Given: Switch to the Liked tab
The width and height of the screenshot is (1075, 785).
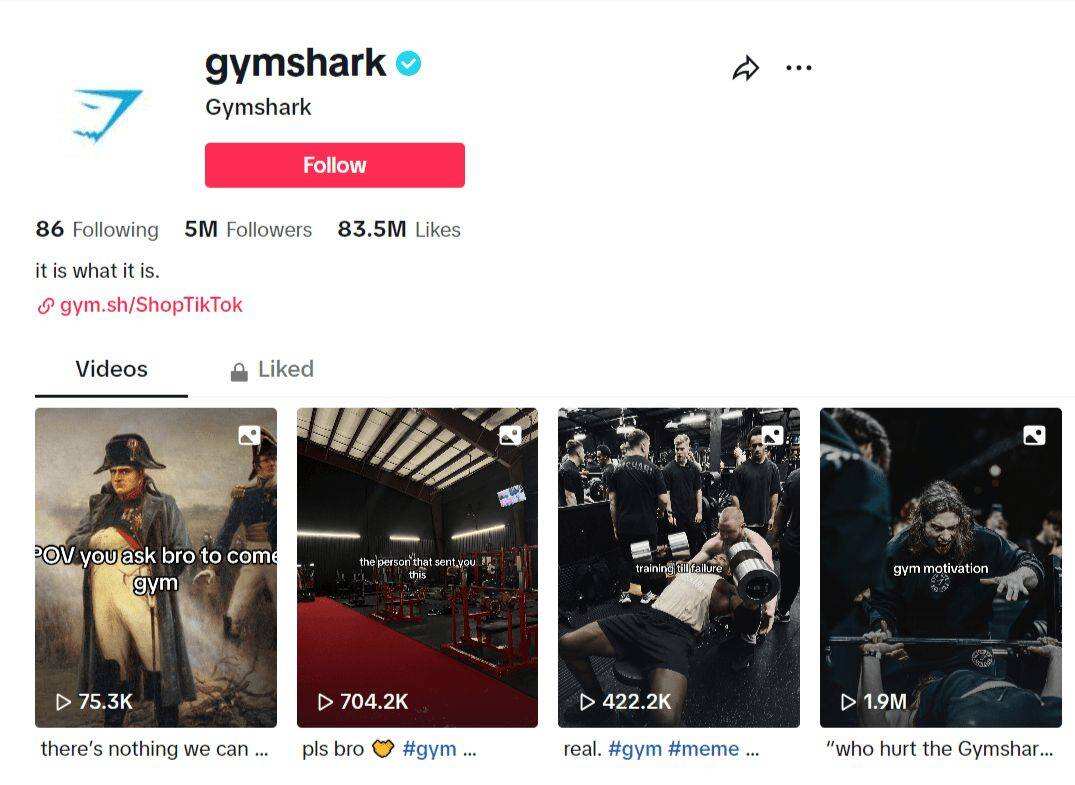Looking at the screenshot, I should [x=272, y=370].
